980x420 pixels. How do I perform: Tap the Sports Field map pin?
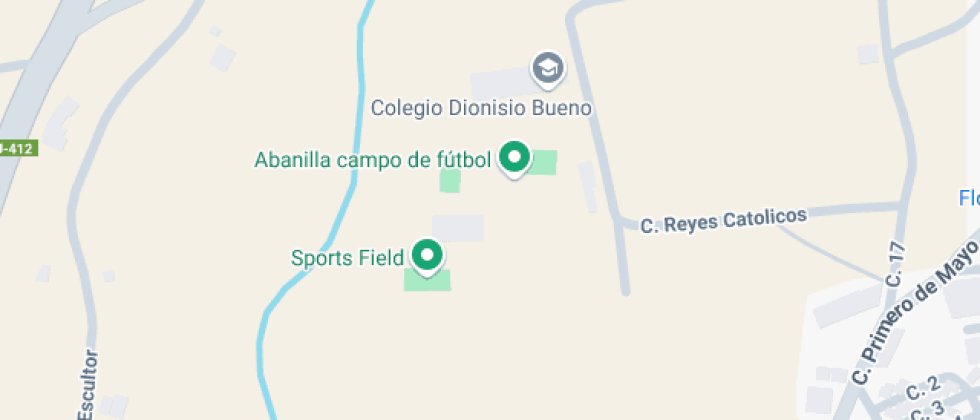428,256
